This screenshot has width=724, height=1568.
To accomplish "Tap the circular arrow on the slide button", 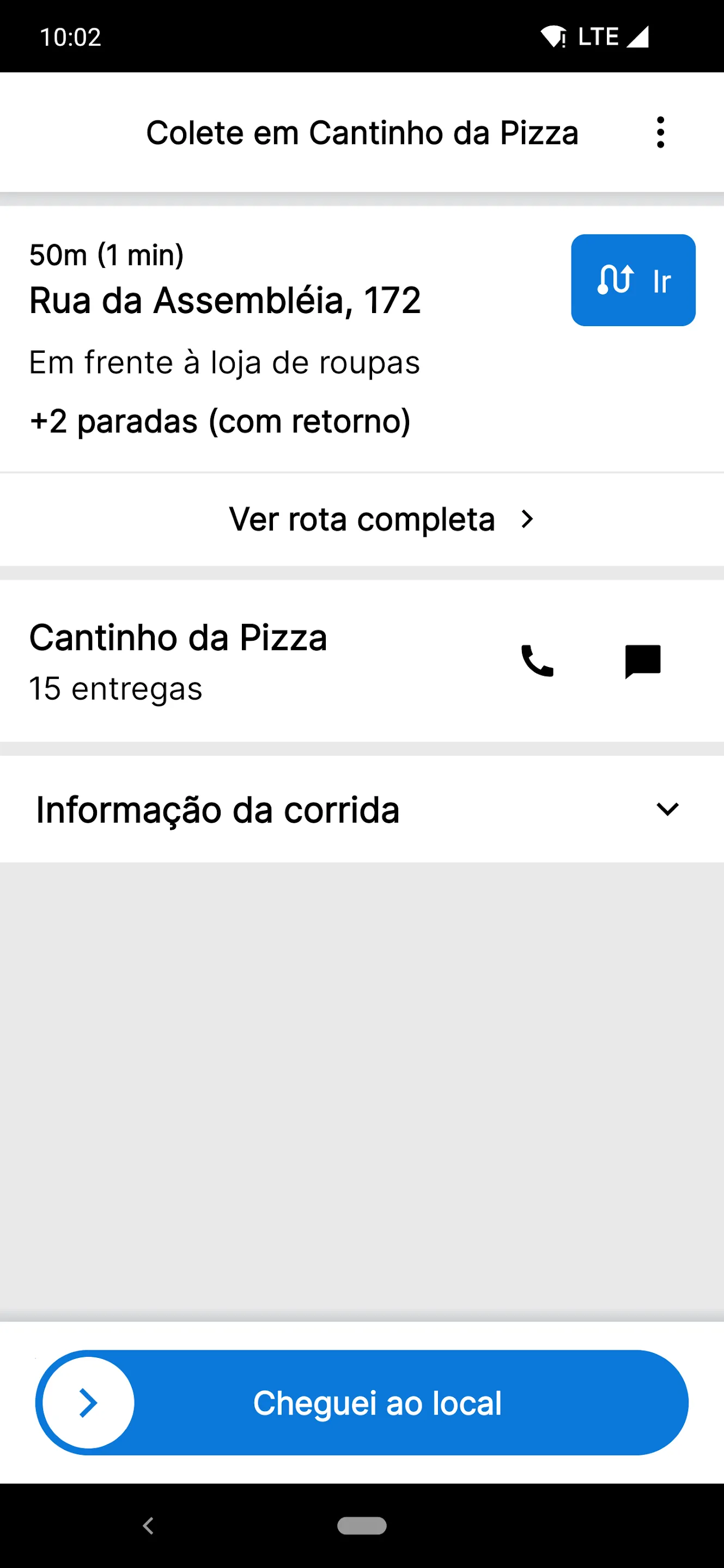I will click(87, 1402).
